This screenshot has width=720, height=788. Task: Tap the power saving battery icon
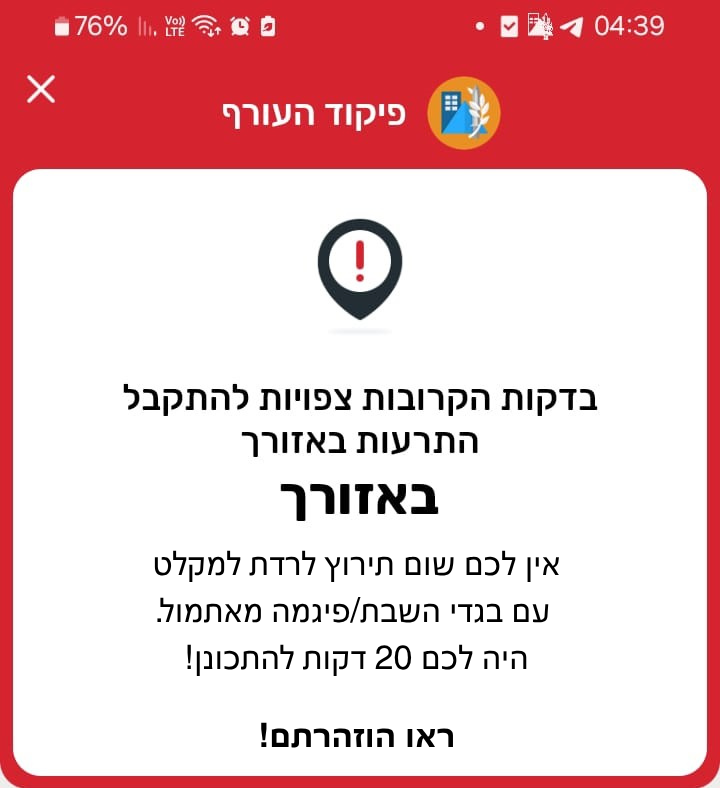click(x=267, y=26)
